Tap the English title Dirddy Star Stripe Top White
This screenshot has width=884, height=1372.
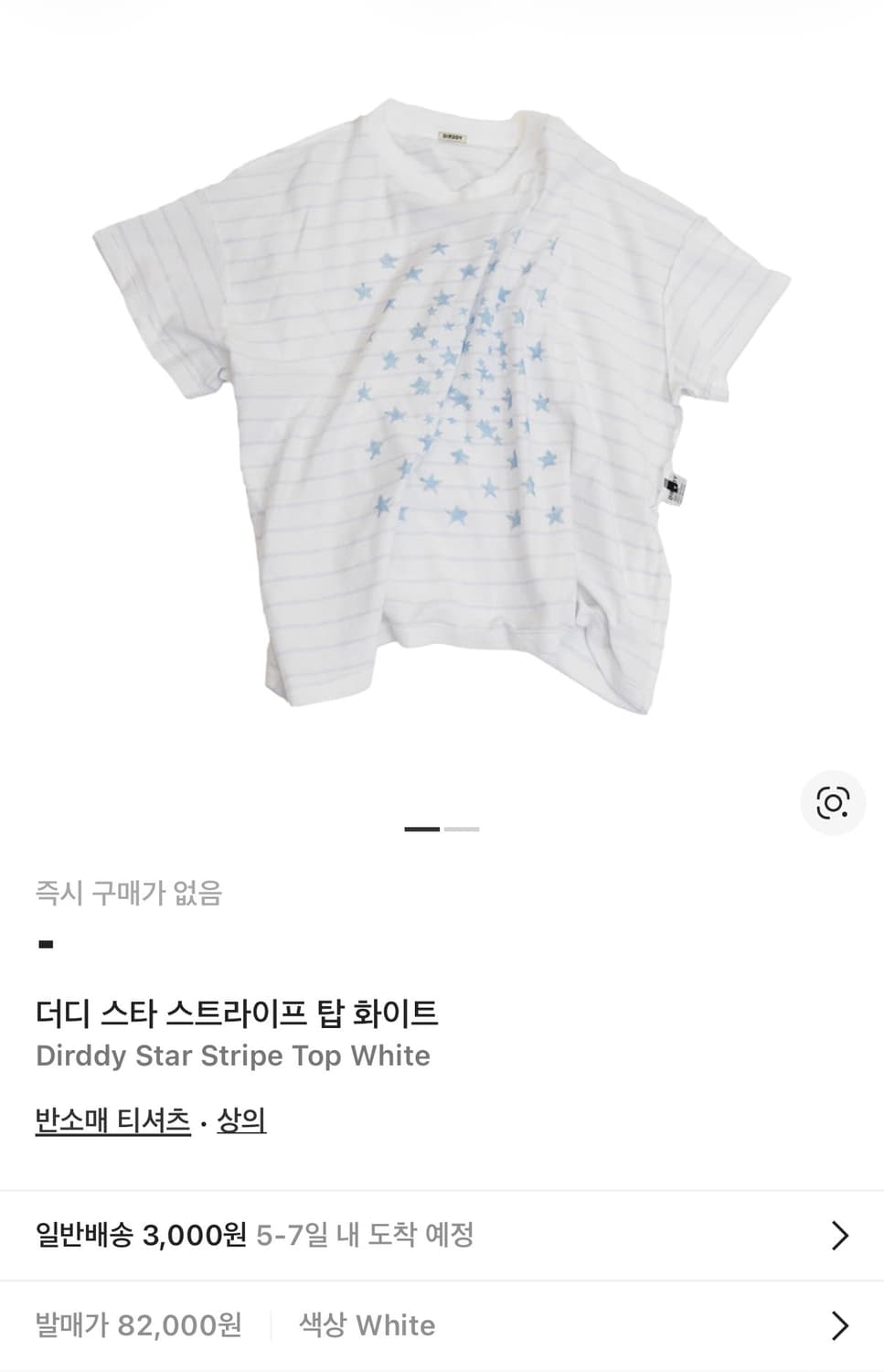click(x=231, y=1056)
